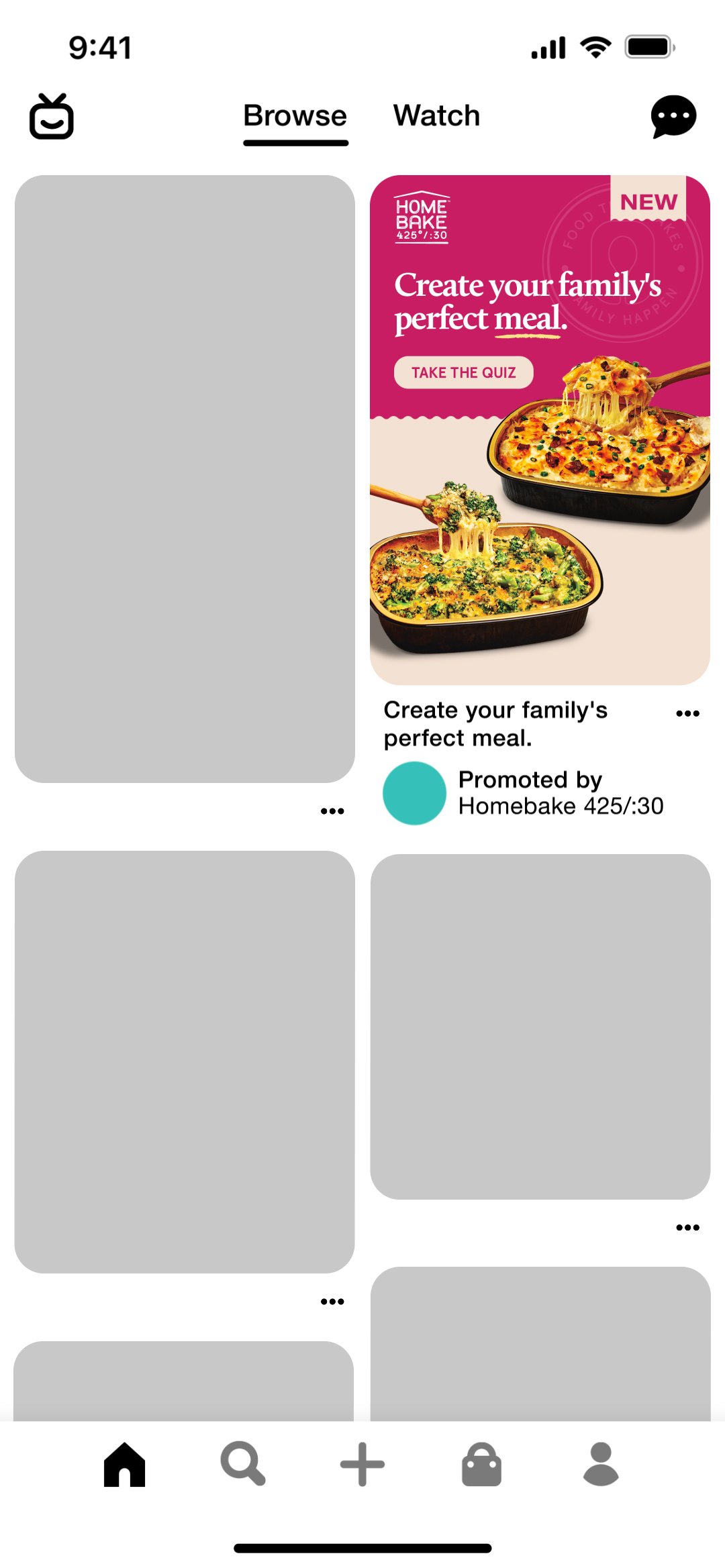Switch to the Watch tab
The width and height of the screenshot is (725, 1568).
point(436,116)
